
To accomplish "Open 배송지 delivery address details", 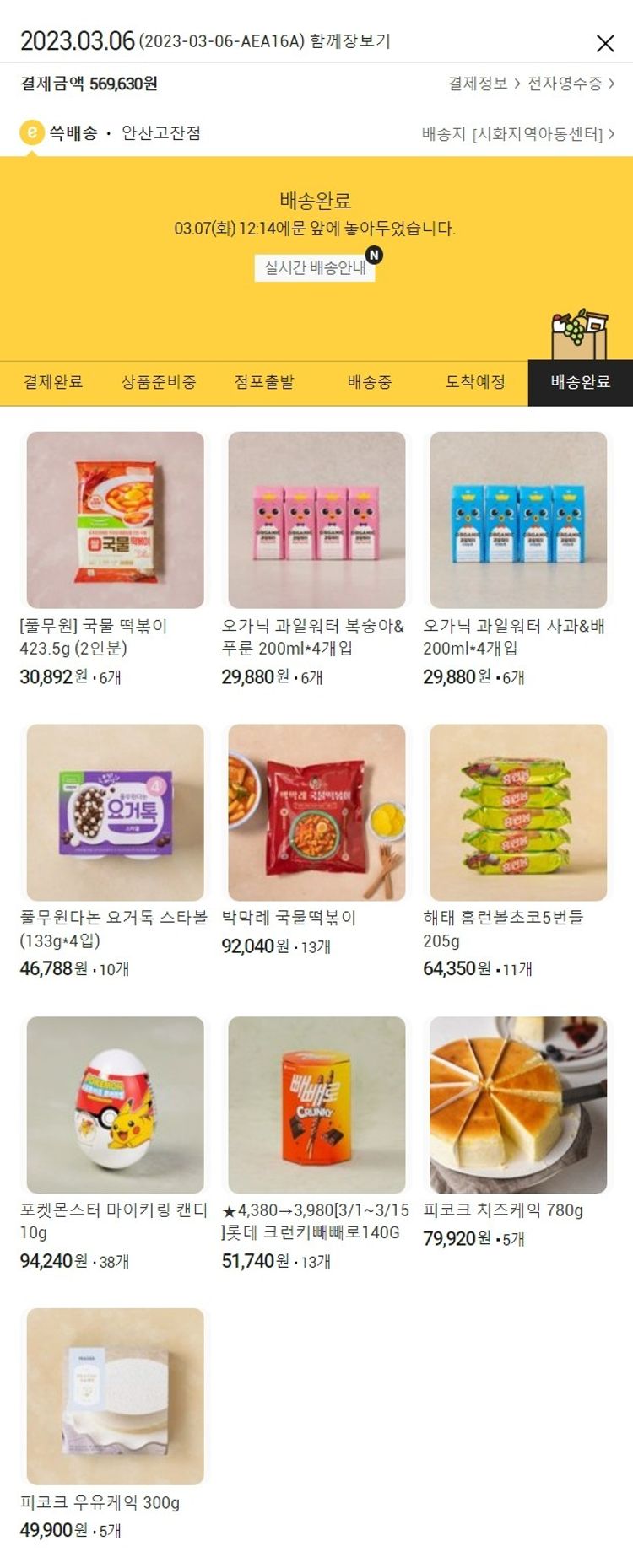I will [517, 134].
